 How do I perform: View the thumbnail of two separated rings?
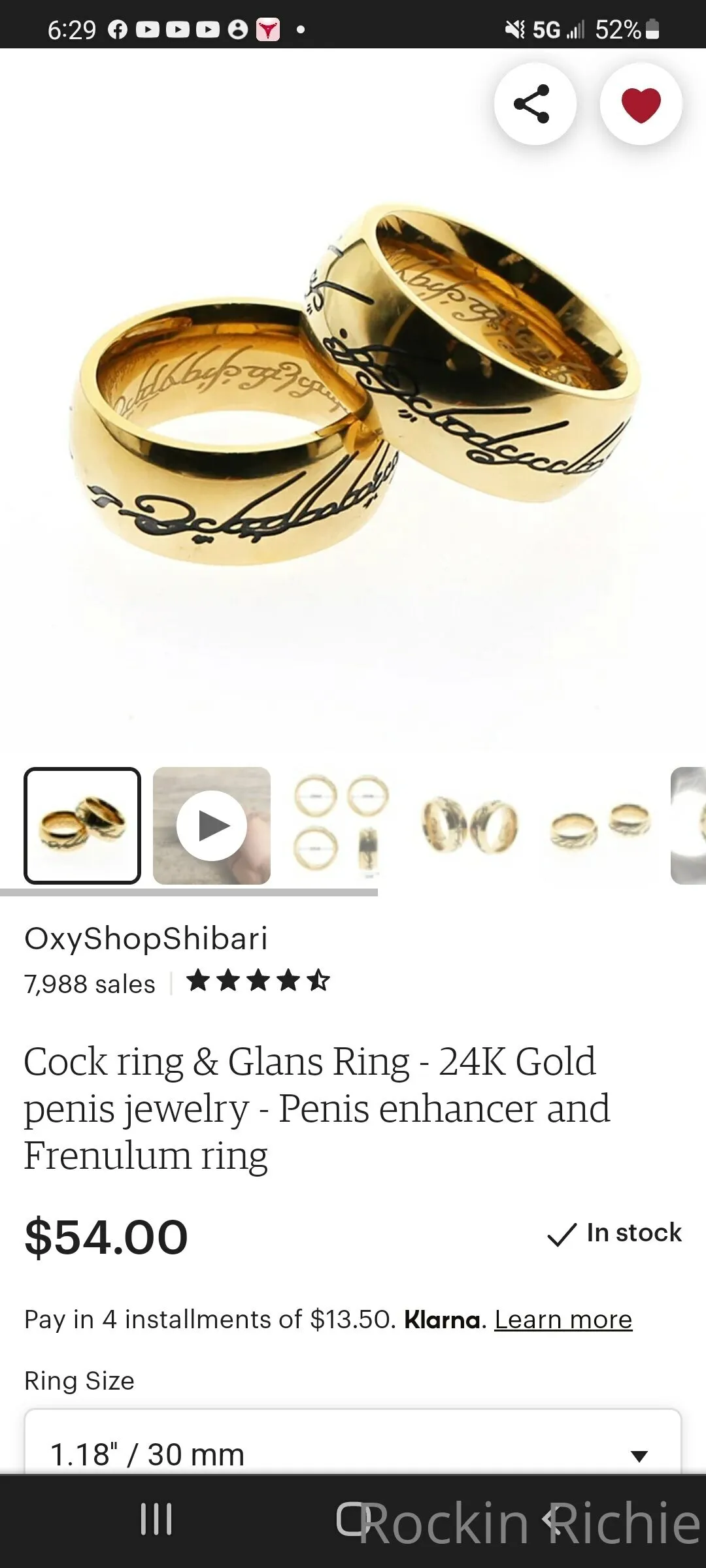[600, 826]
